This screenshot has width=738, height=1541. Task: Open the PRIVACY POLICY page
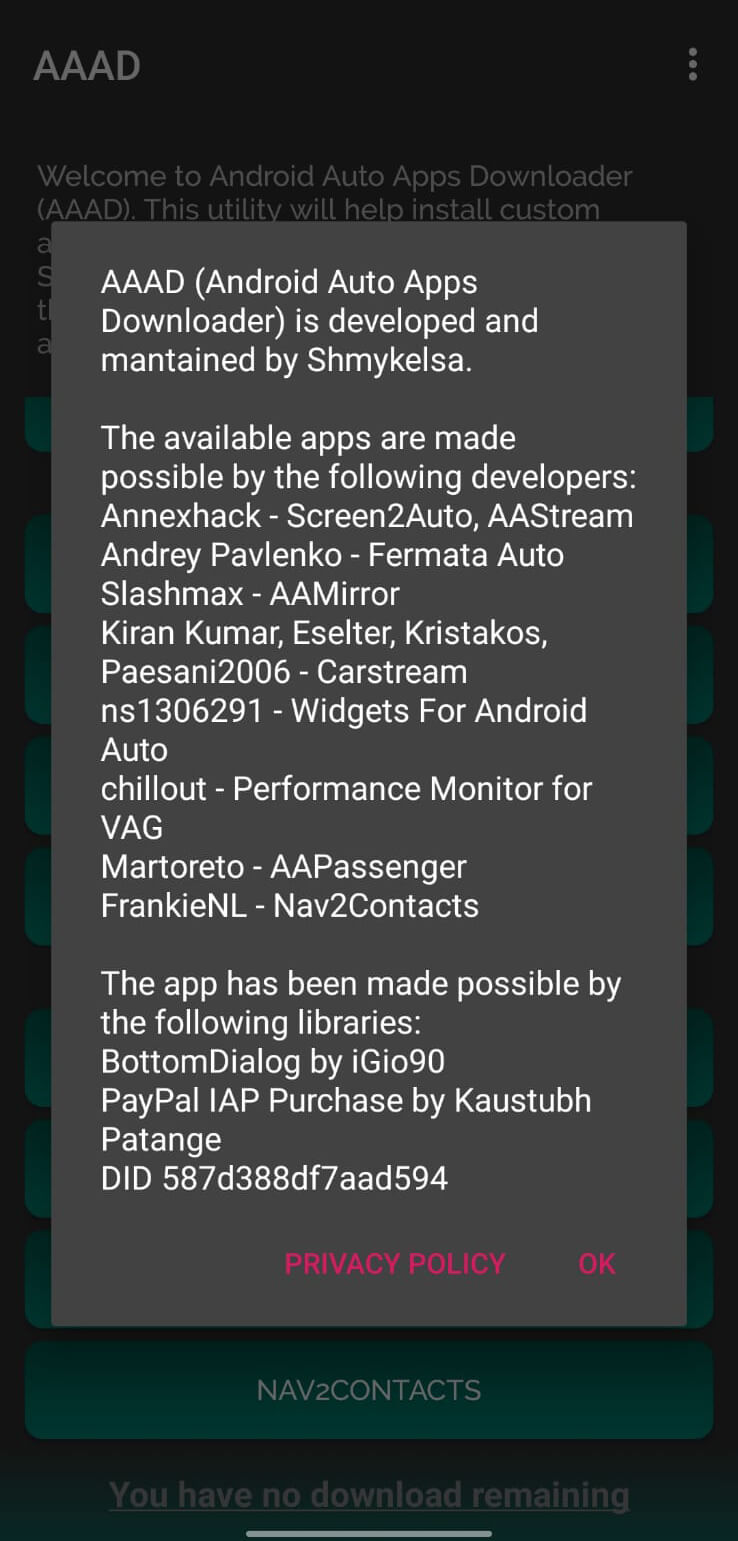(395, 1263)
